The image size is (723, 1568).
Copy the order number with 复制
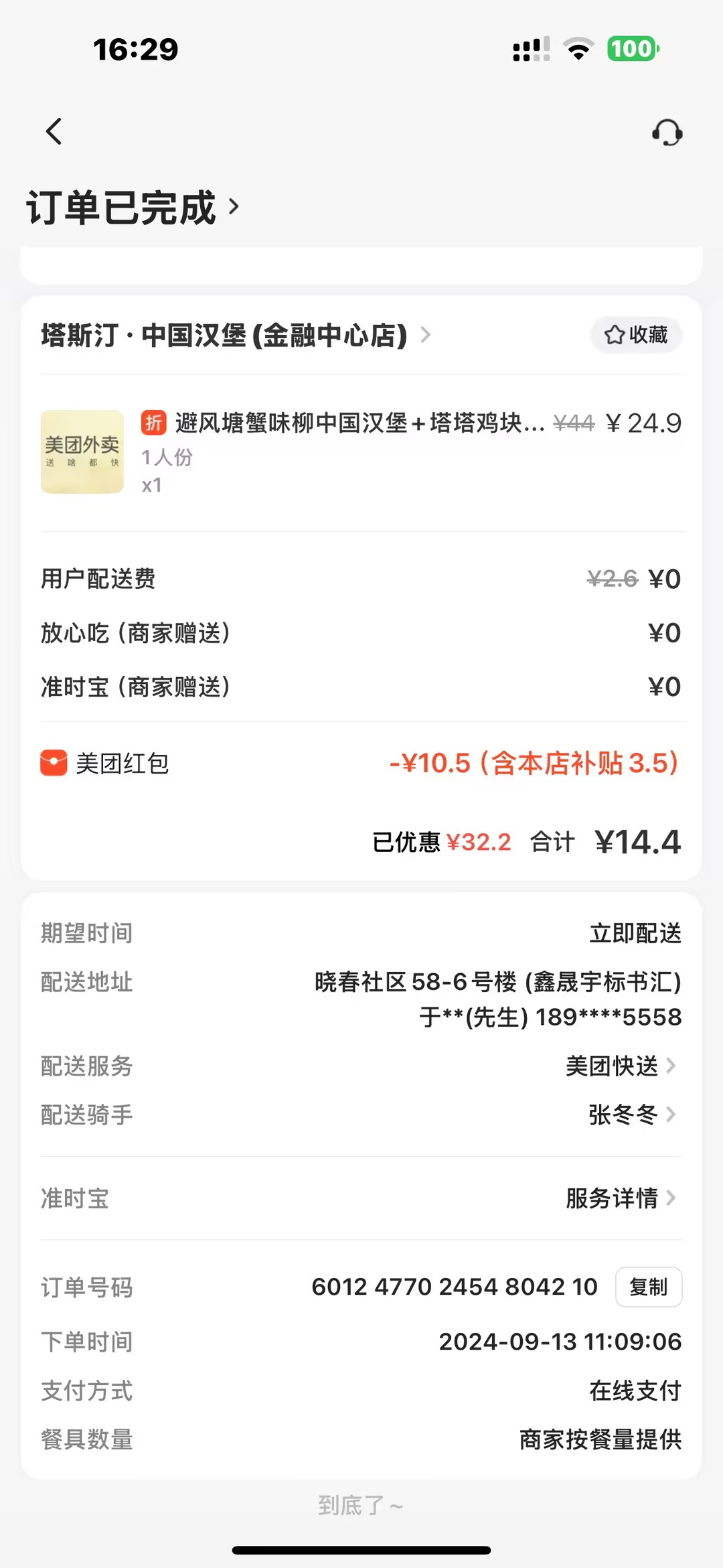click(x=648, y=1287)
